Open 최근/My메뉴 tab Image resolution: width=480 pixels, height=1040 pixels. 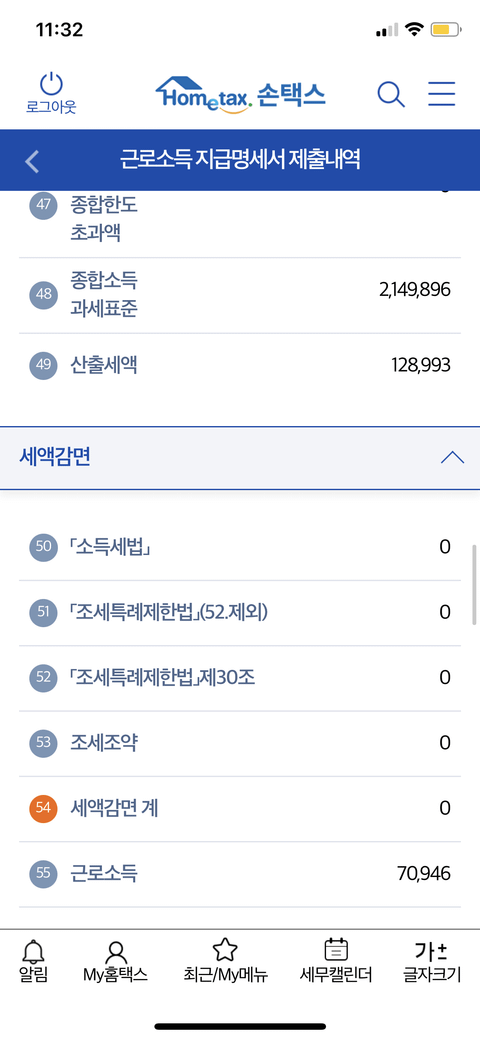pyautogui.click(x=225, y=962)
